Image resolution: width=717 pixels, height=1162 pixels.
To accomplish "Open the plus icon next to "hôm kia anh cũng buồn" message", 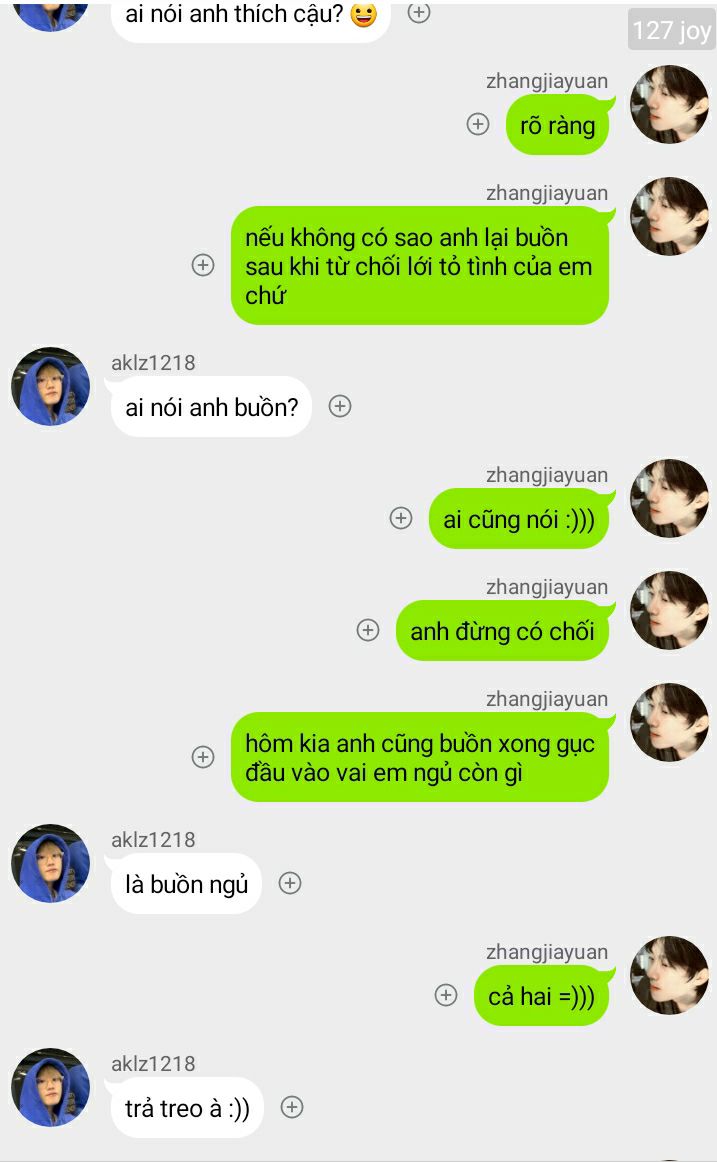I will [203, 757].
